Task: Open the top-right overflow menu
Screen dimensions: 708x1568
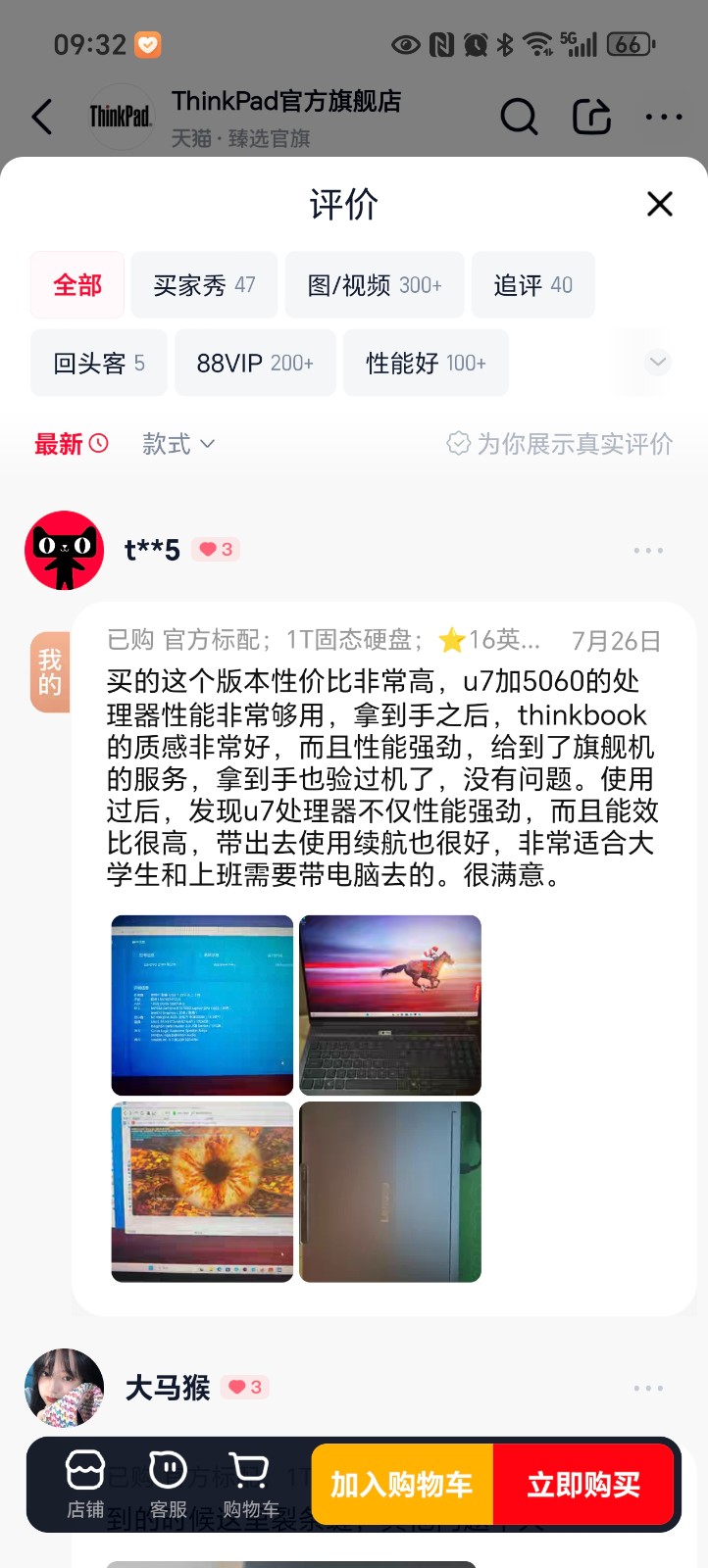Action: click(664, 118)
